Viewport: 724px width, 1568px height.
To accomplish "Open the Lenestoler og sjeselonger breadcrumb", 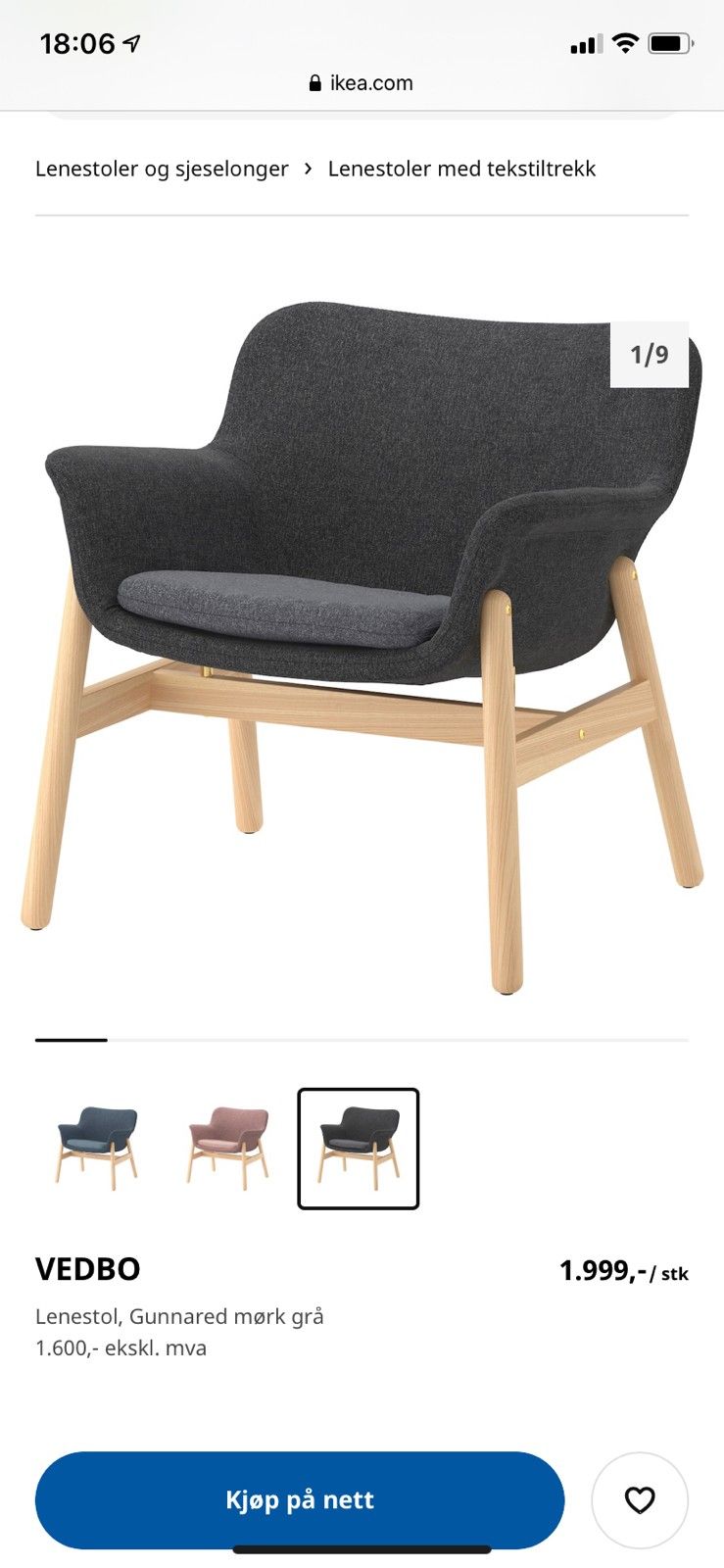I will click(x=162, y=169).
